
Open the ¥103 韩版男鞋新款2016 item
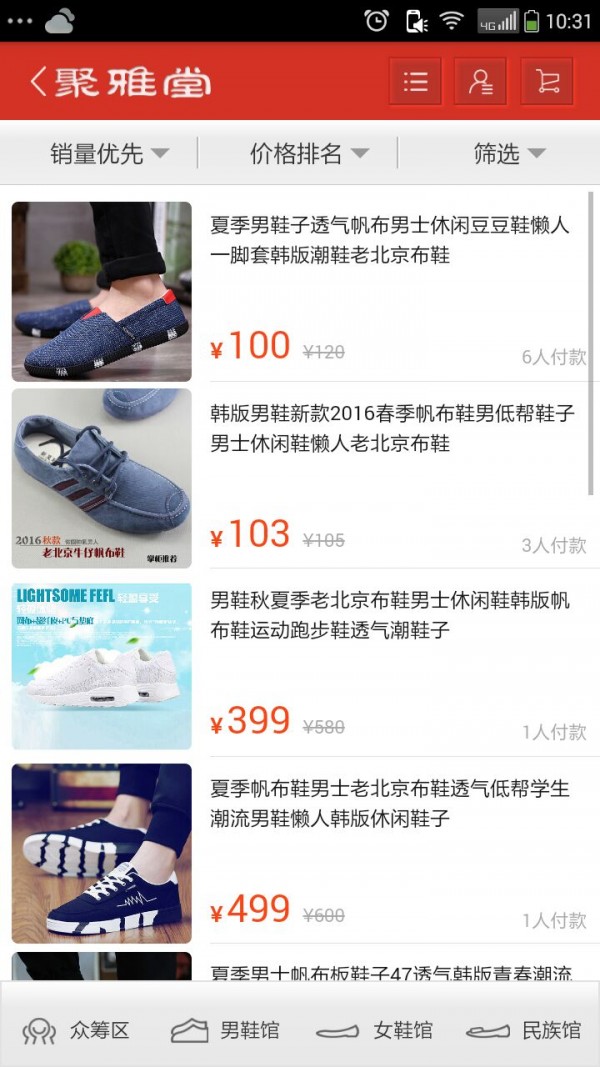(392, 428)
